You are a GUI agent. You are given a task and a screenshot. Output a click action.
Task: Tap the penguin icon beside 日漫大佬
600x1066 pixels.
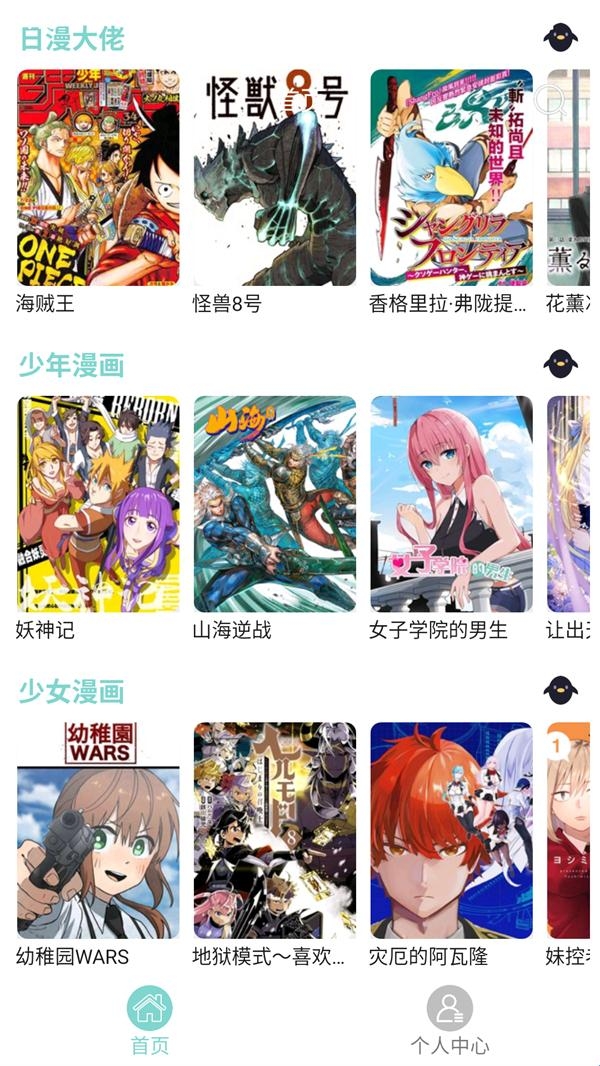[x=561, y=38]
